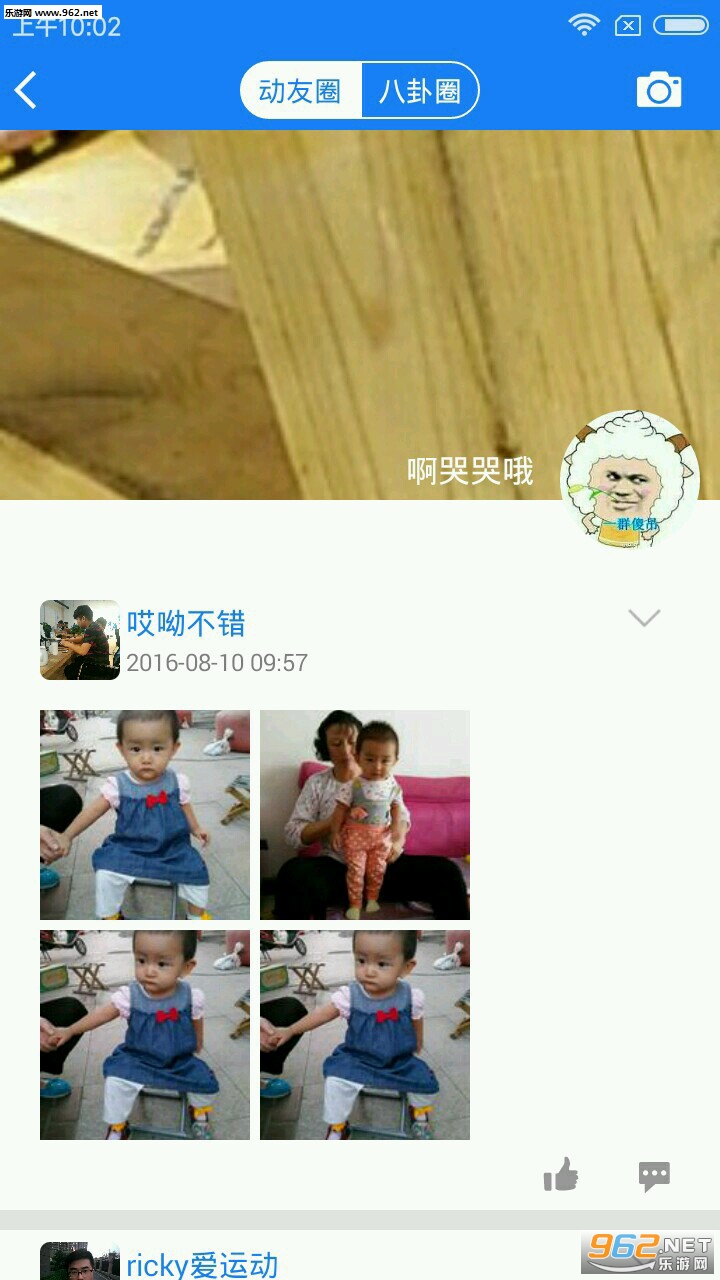Open the avatar of ricky爱运动
This screenshot has width=720, height=1280.
[80, 1262]
